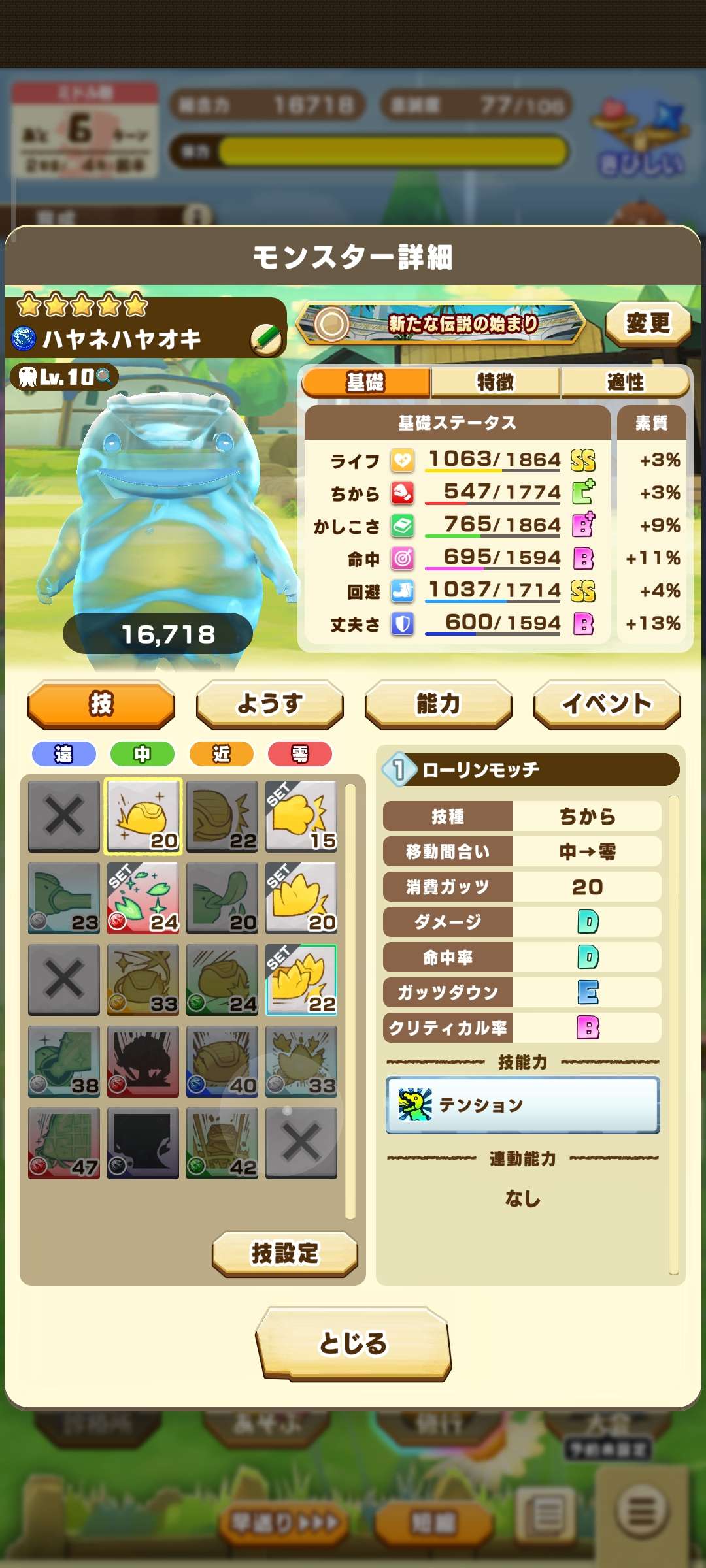
Task: Open the テンション skill ability
Action: (523, 1105)
